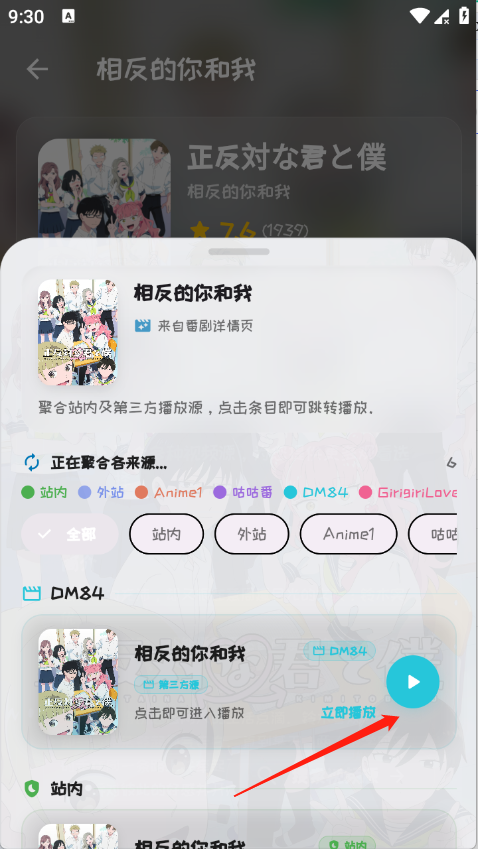Filter sources by 站内 chip

point(166,534)
